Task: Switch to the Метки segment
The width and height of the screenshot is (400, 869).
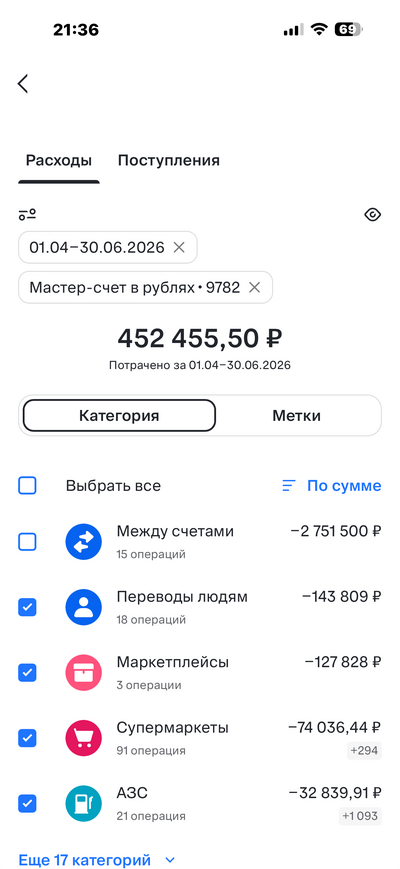Action: tap(296, 416)
